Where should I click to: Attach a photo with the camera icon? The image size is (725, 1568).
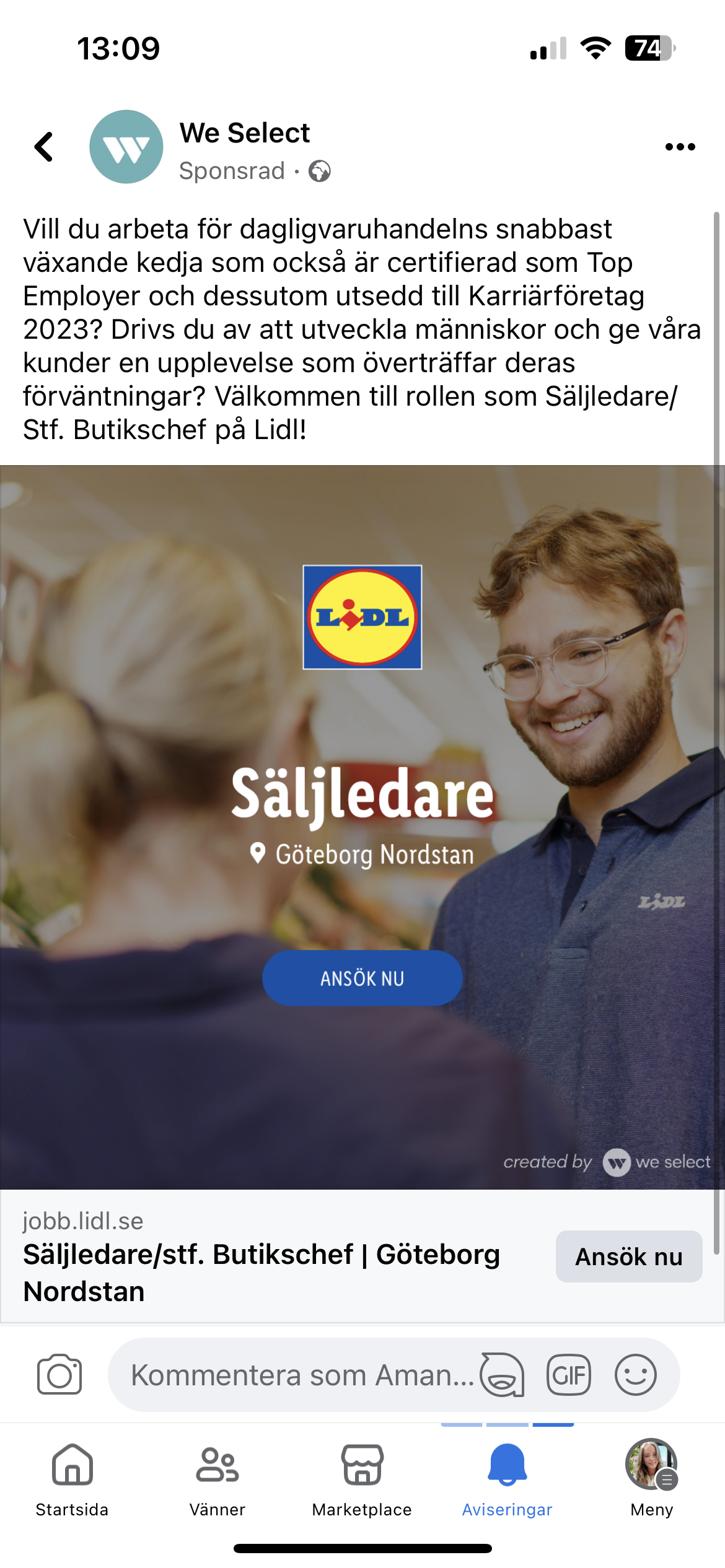[59, 1375]
